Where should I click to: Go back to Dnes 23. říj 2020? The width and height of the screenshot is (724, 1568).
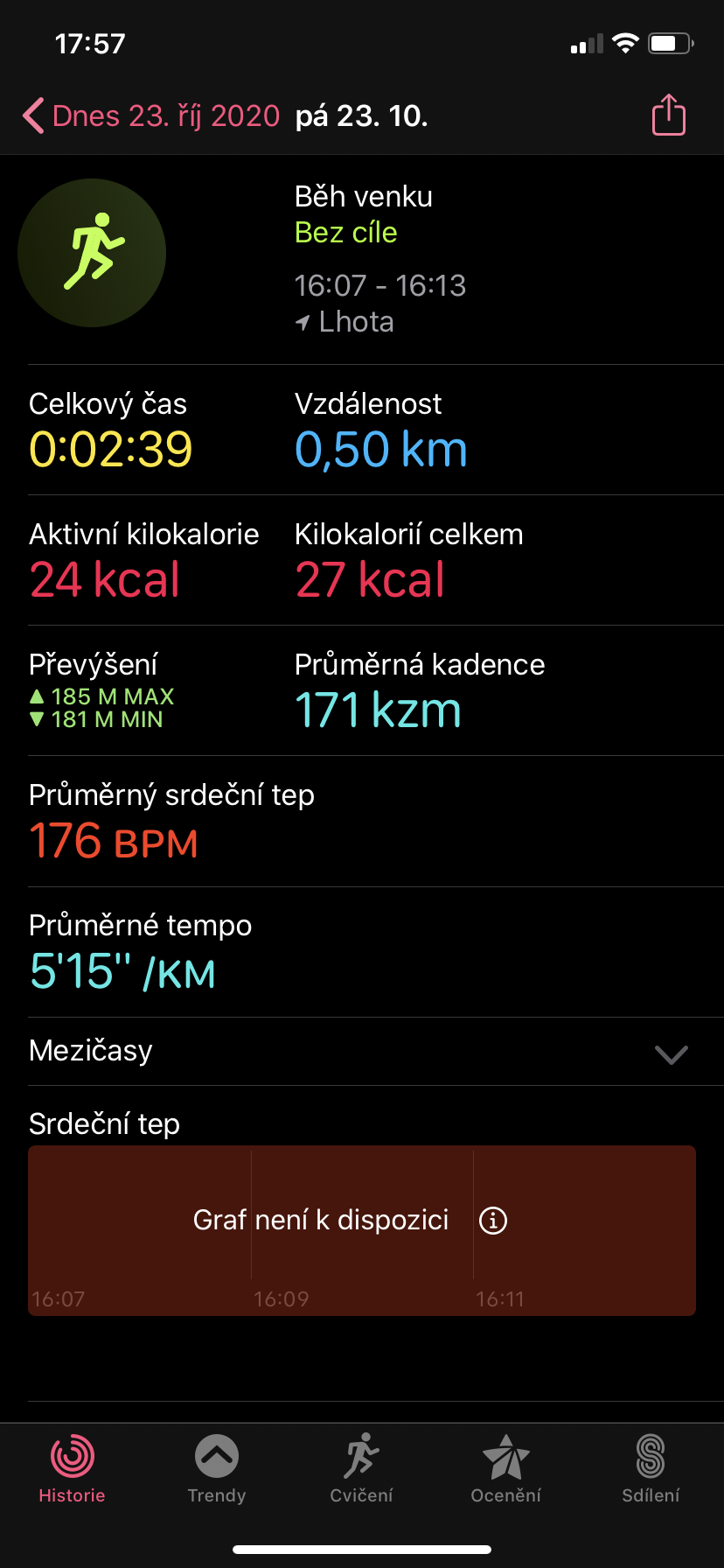151,115
